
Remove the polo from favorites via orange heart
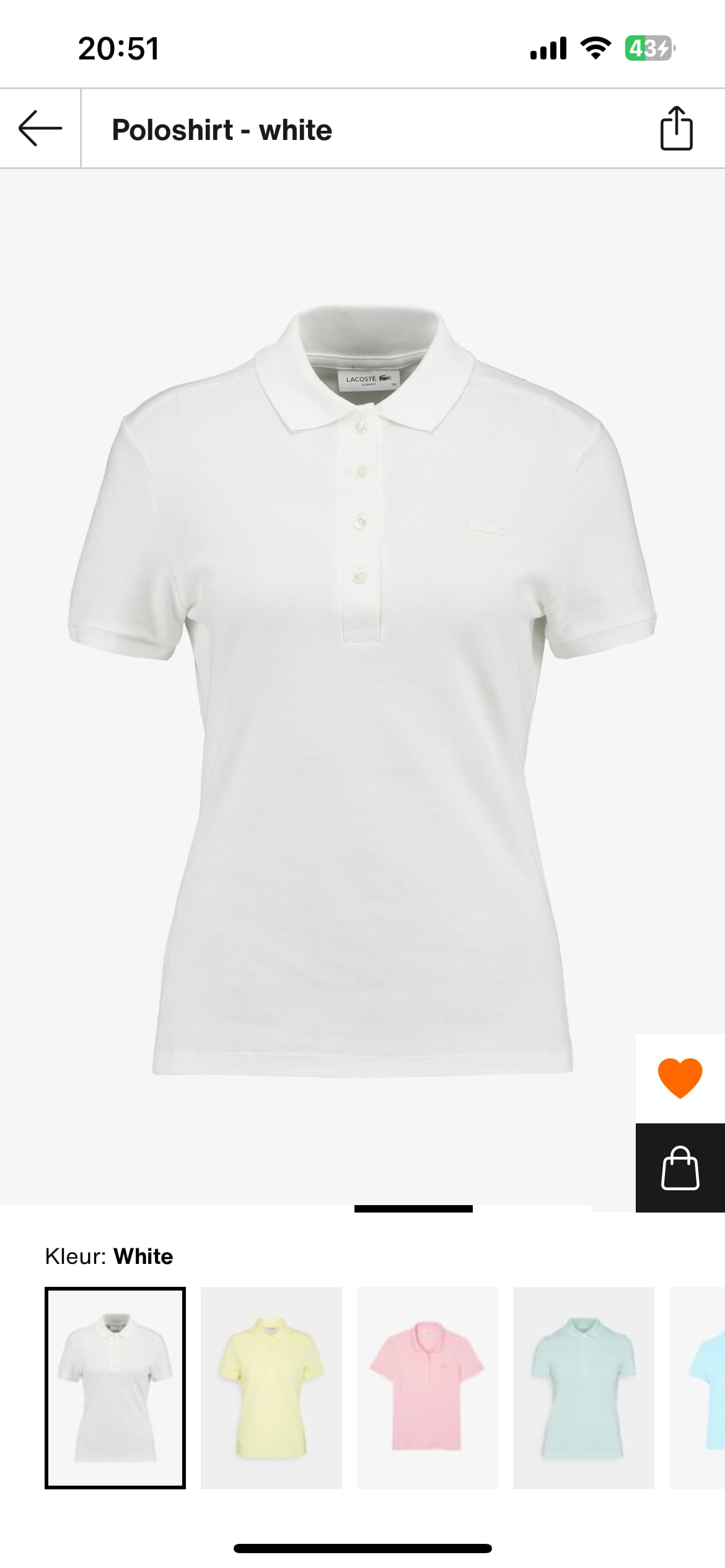[680, 1078]
